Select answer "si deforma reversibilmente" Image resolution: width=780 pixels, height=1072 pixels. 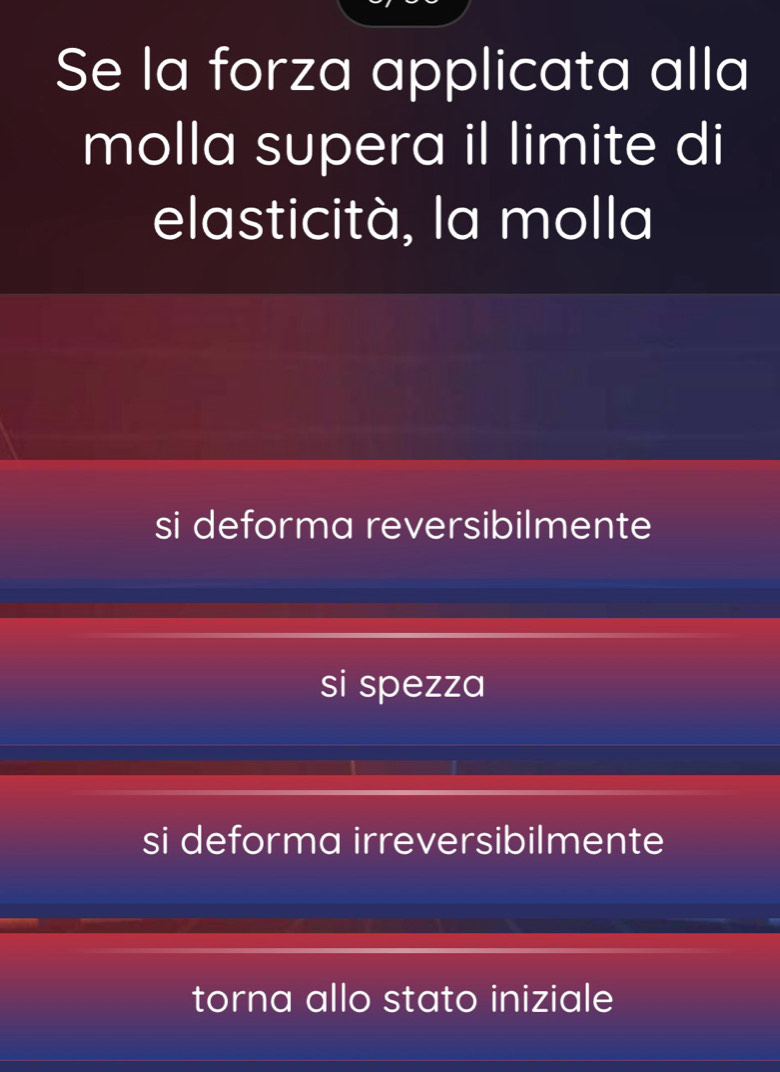tap(402, 525)
